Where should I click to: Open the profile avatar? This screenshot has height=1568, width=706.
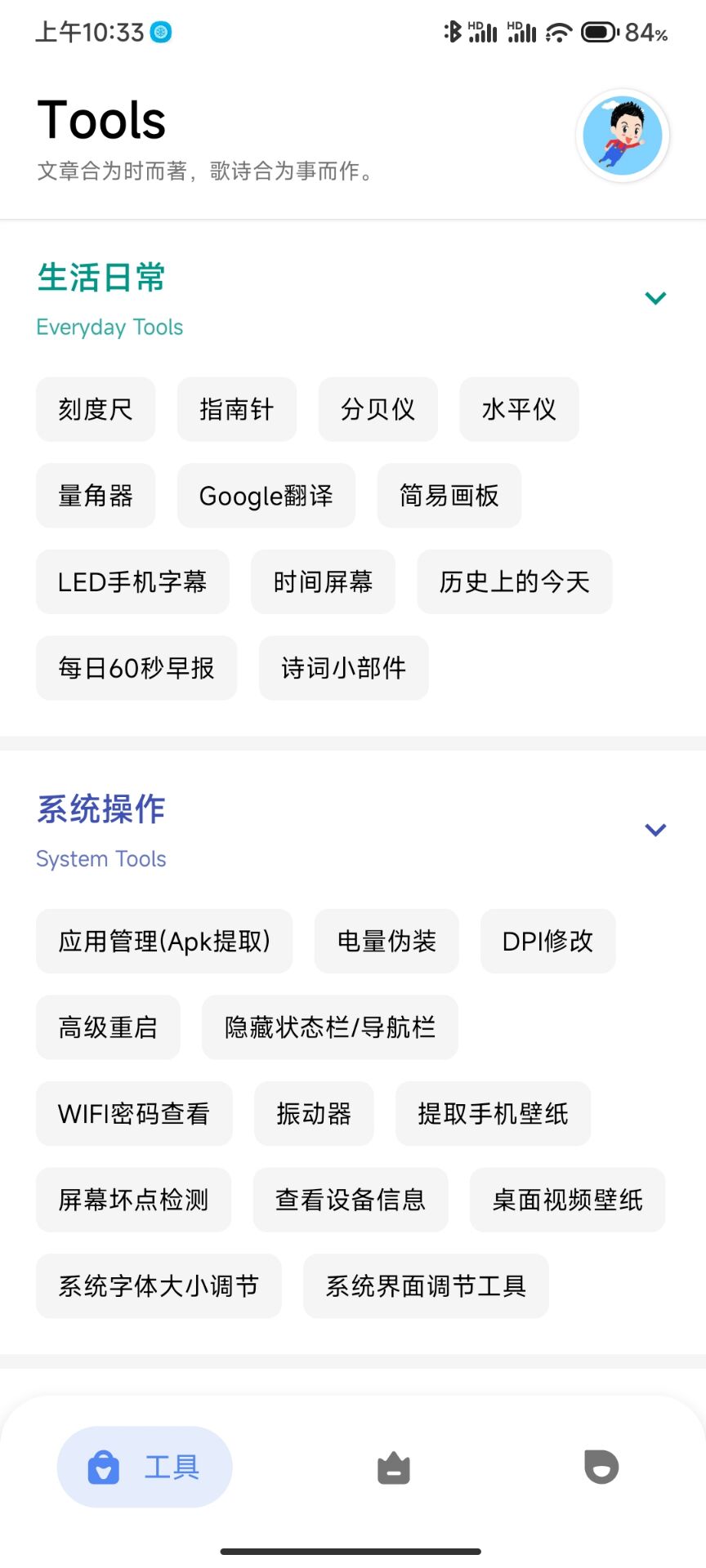coord(623,136)
